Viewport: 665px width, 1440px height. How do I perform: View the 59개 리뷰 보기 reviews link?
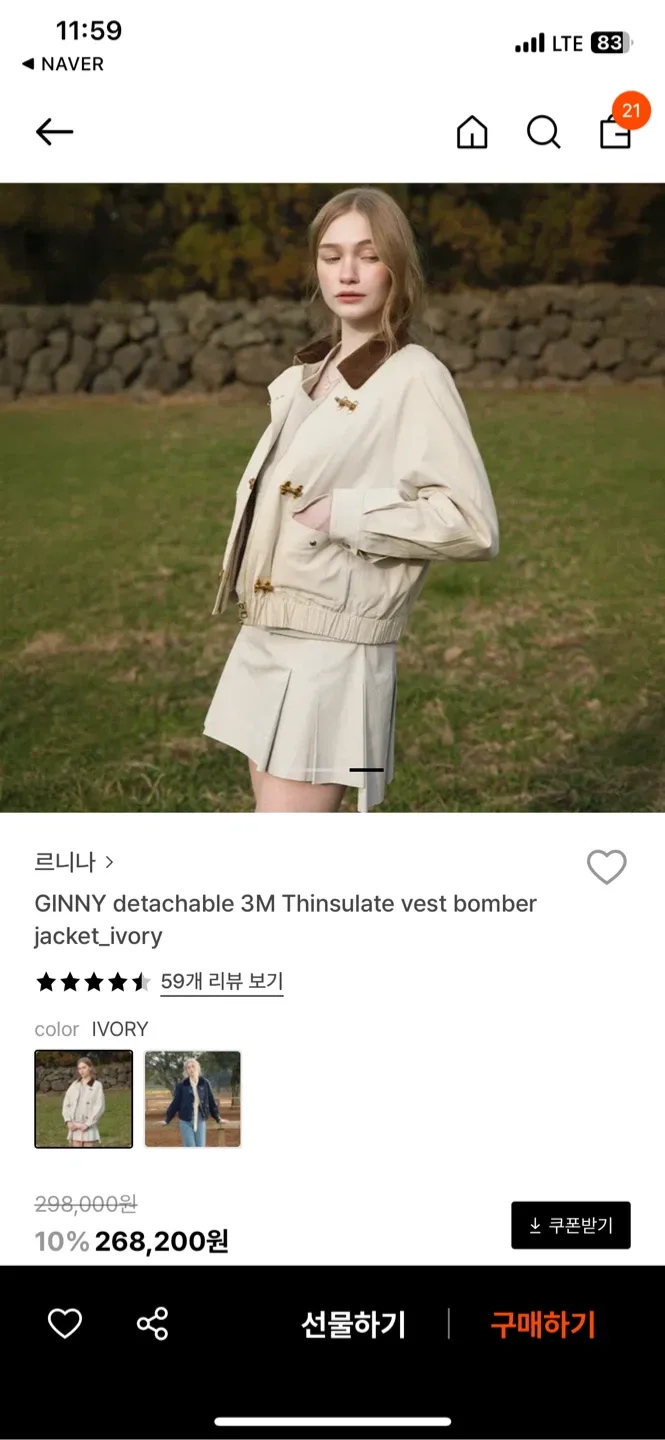222,982
